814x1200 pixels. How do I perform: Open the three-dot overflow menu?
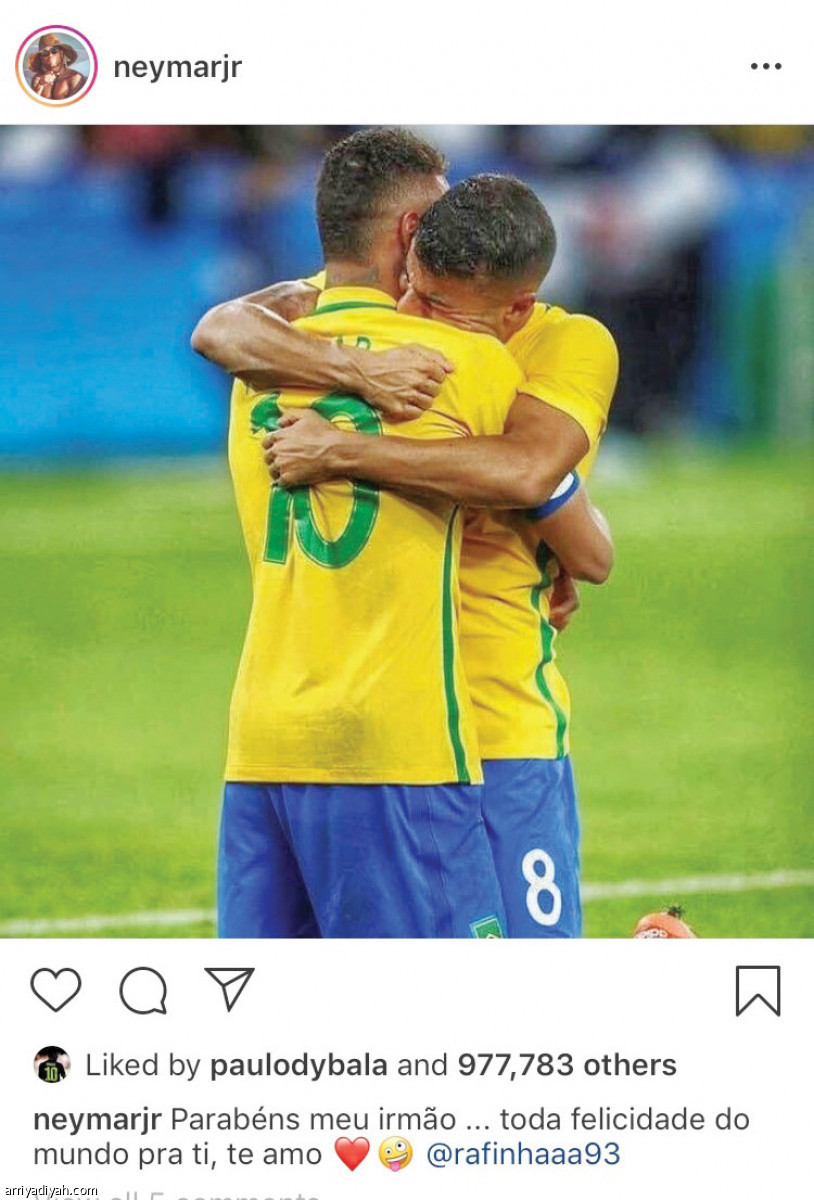765,67
